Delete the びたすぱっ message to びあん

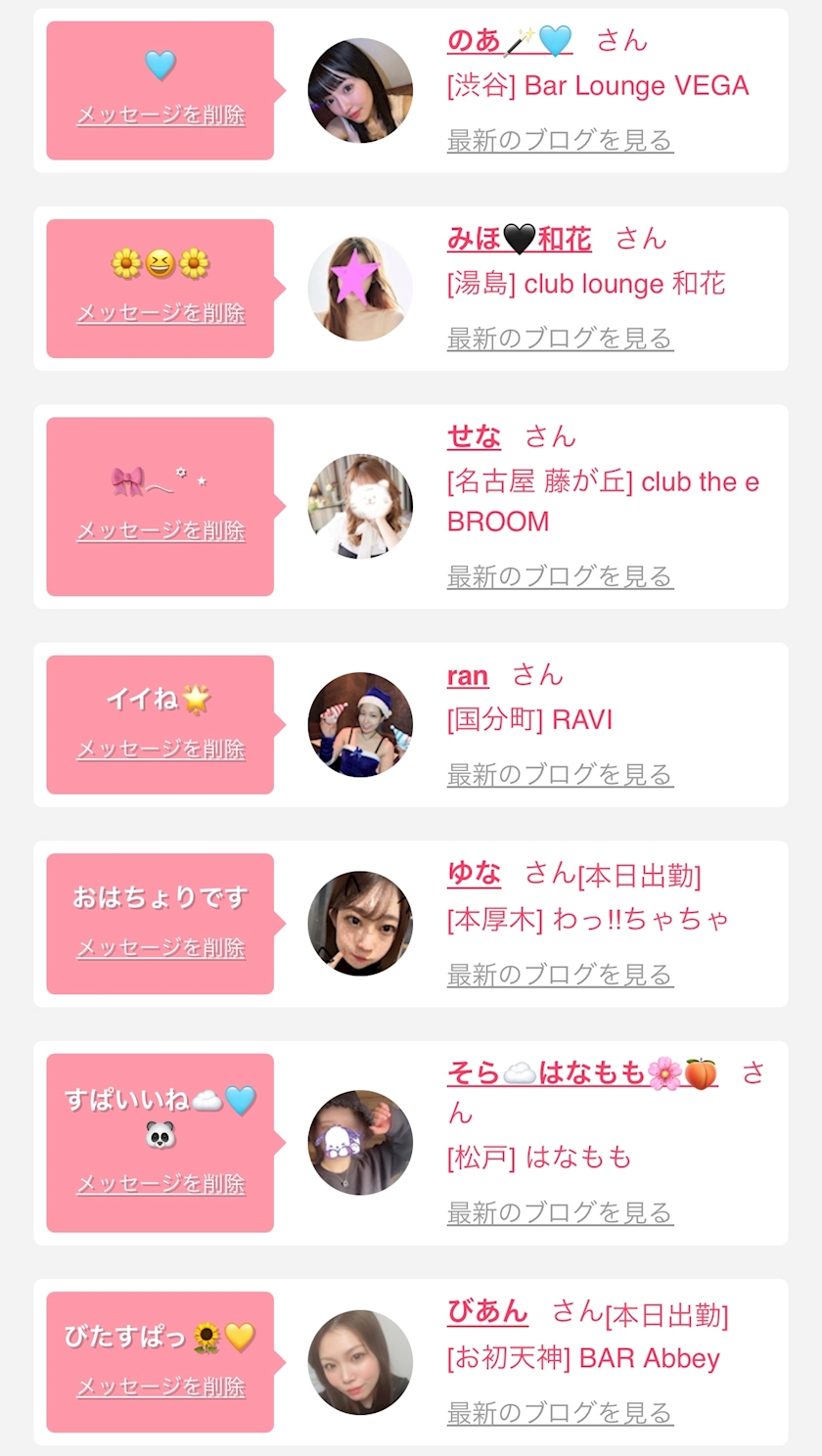point(160,1388)
